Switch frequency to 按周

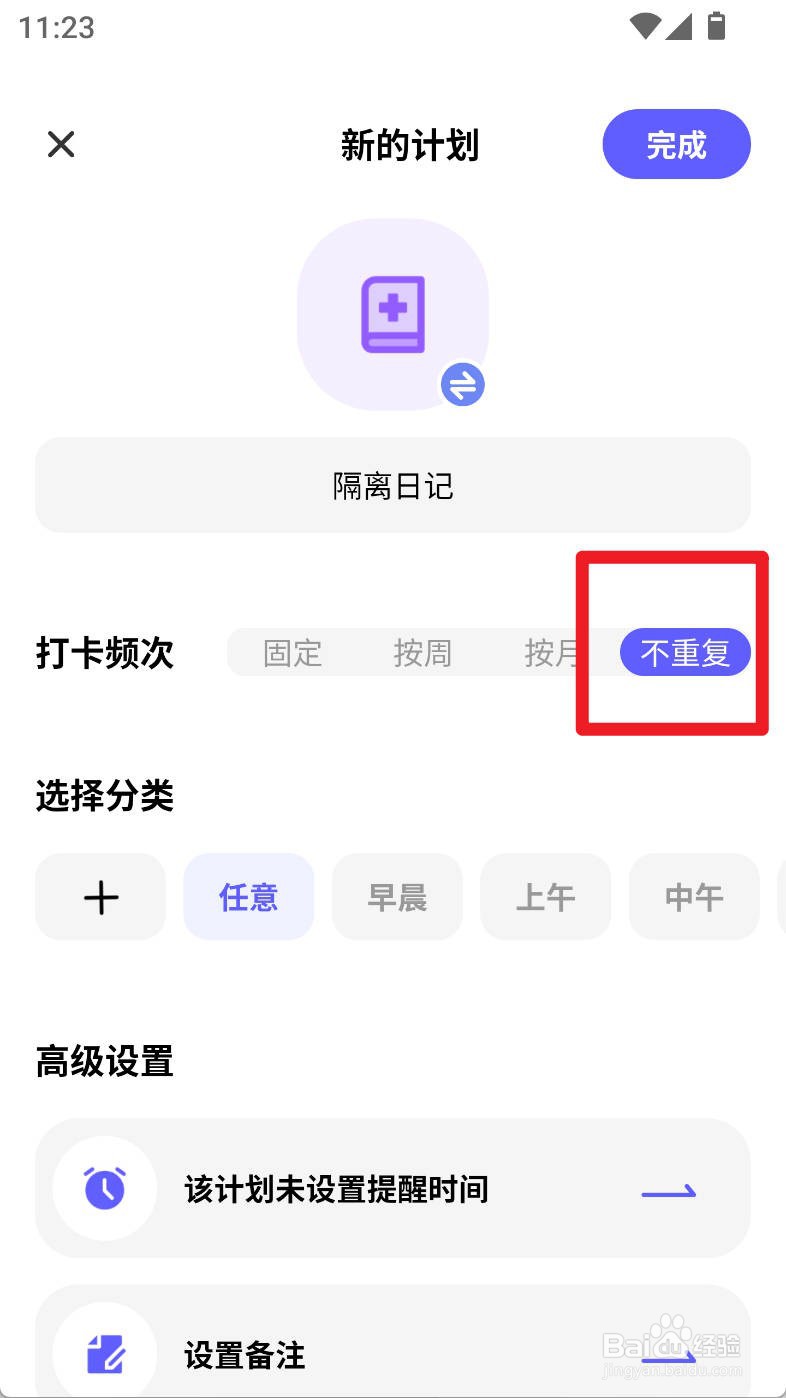424,652
